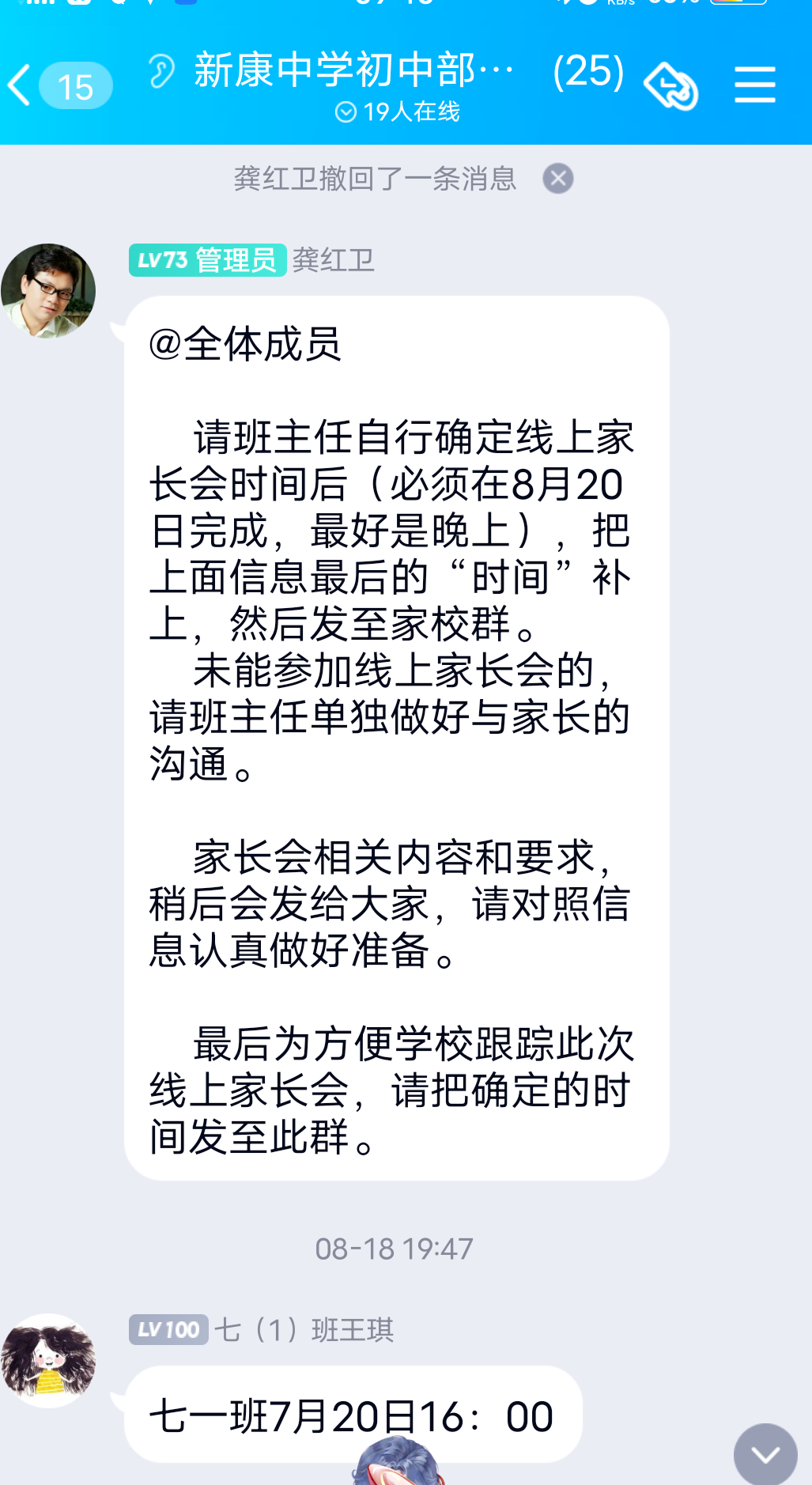Open the group menu with three lines
The image size is (812, 1485).
754,85
